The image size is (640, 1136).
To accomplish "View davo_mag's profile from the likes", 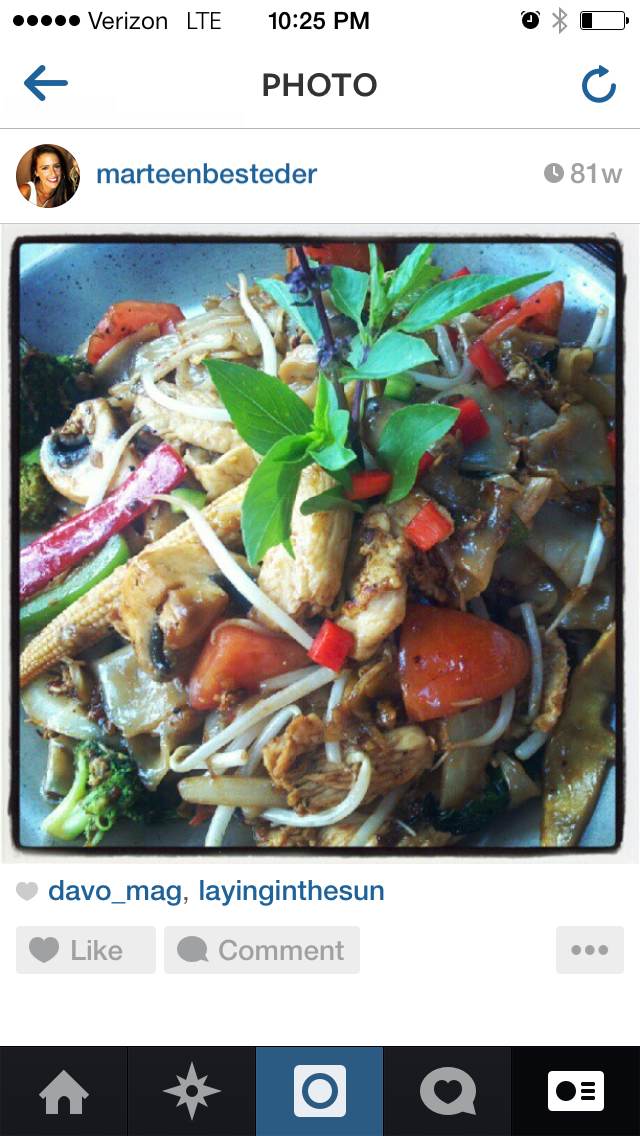I will point(115,891).
